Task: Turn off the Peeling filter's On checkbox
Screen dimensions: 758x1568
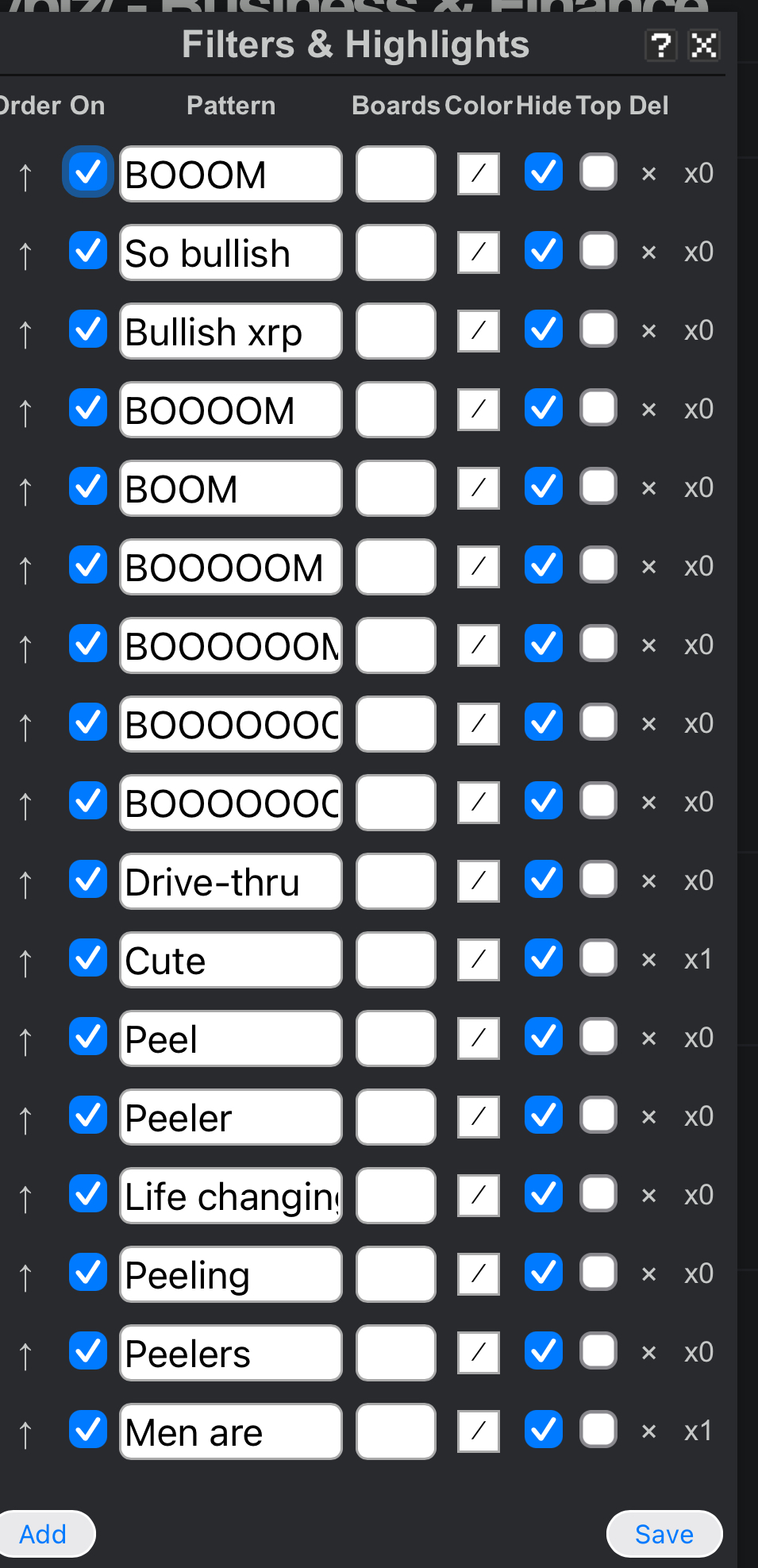Action: pyautogui.click(x=87, y=1273)
